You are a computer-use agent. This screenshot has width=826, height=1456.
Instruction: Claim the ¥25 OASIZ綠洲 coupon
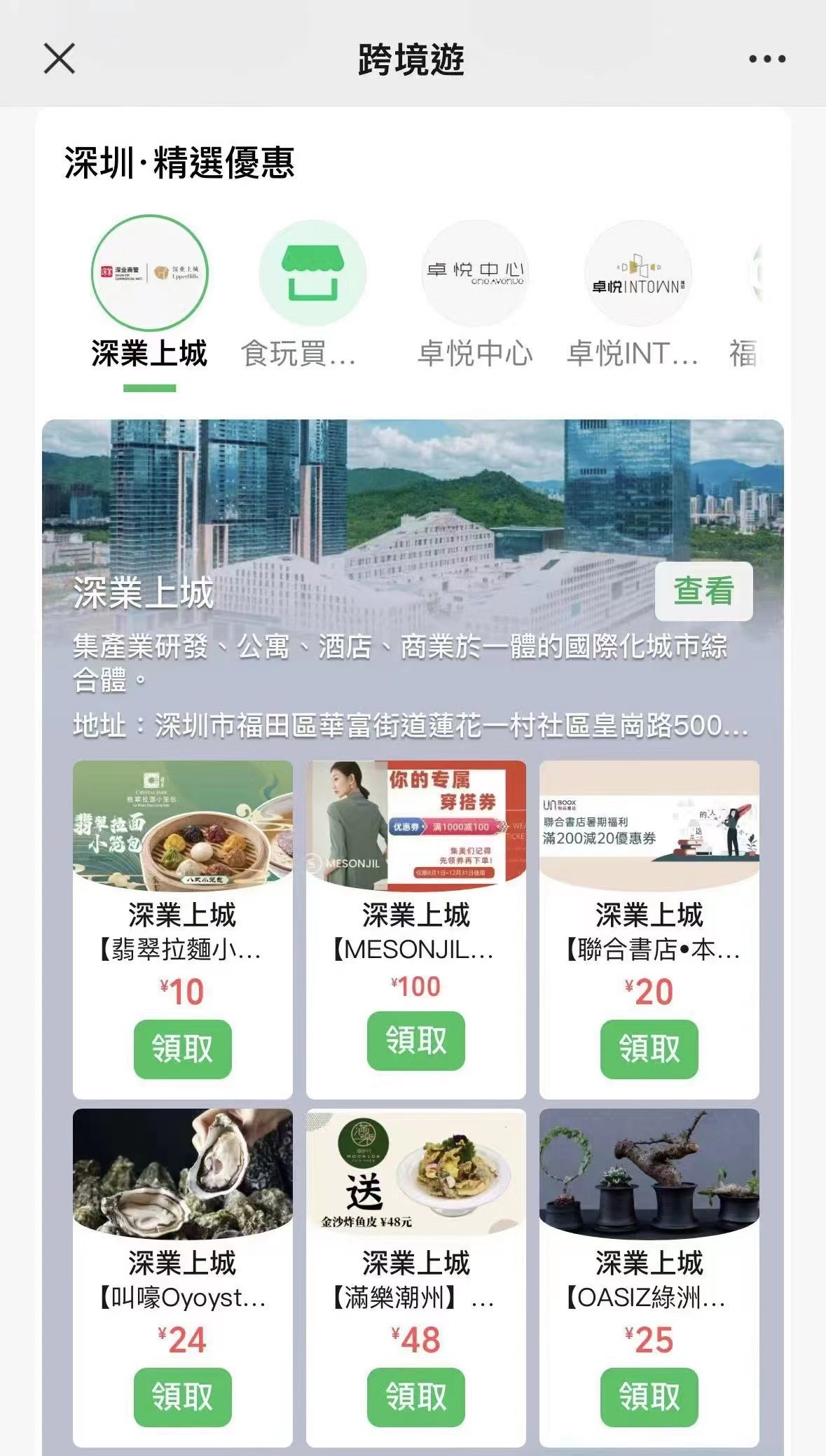tap(649, 1396)
